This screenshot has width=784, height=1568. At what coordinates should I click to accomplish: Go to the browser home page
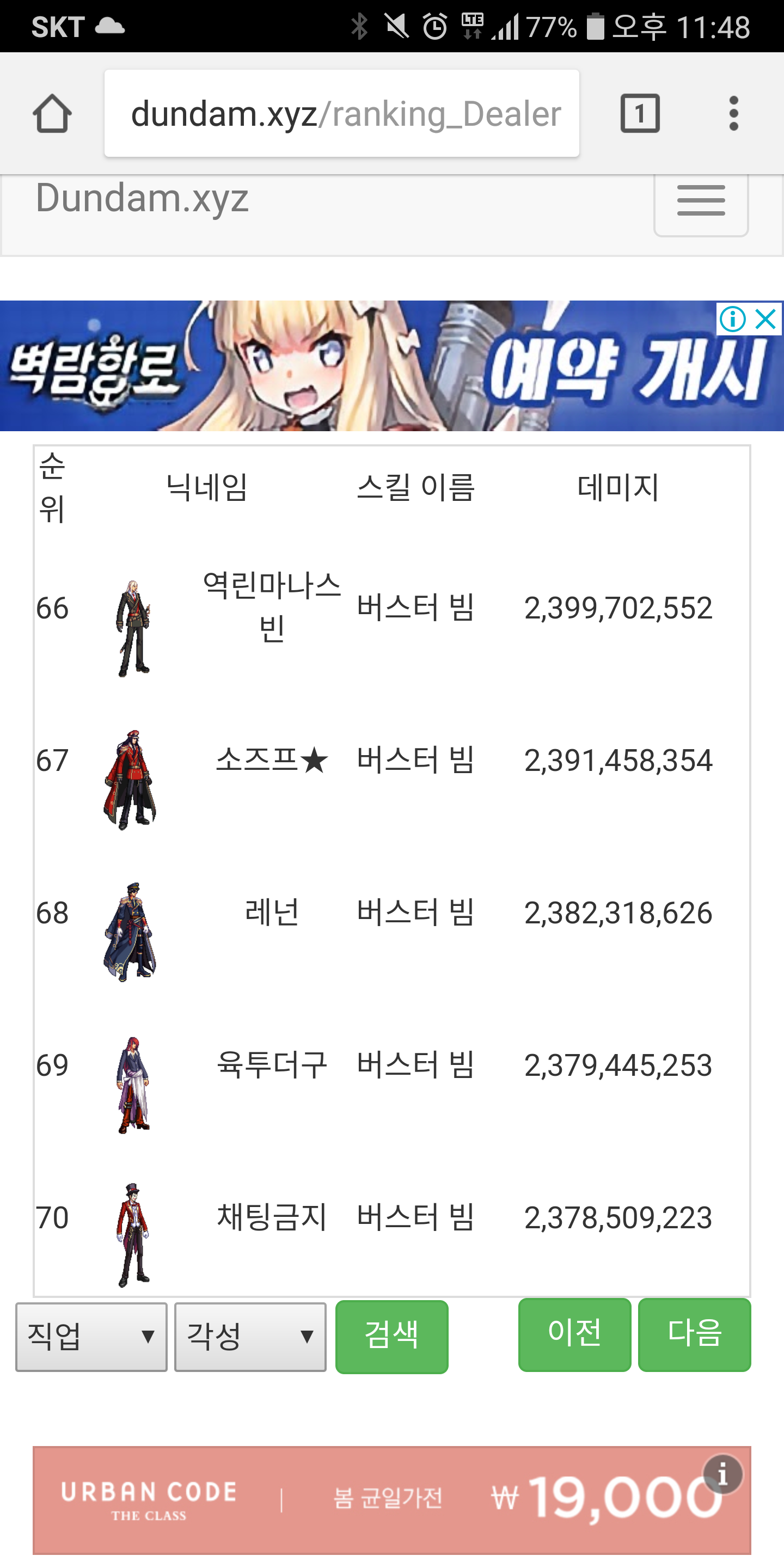pyautogui.click(x=52, y=114)
